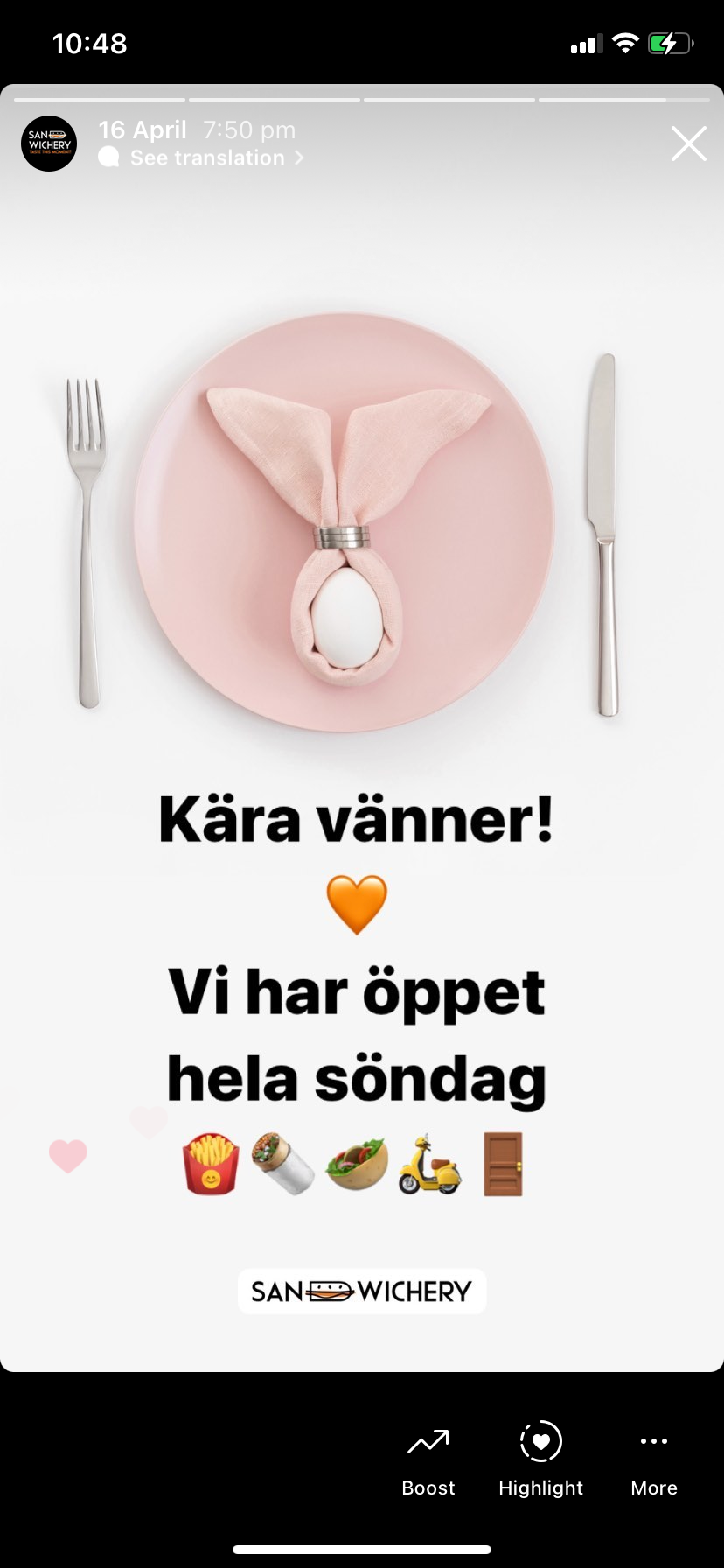The image size is (724, 1568).
Task: Close the story viewer
Action: pos(688,144)
